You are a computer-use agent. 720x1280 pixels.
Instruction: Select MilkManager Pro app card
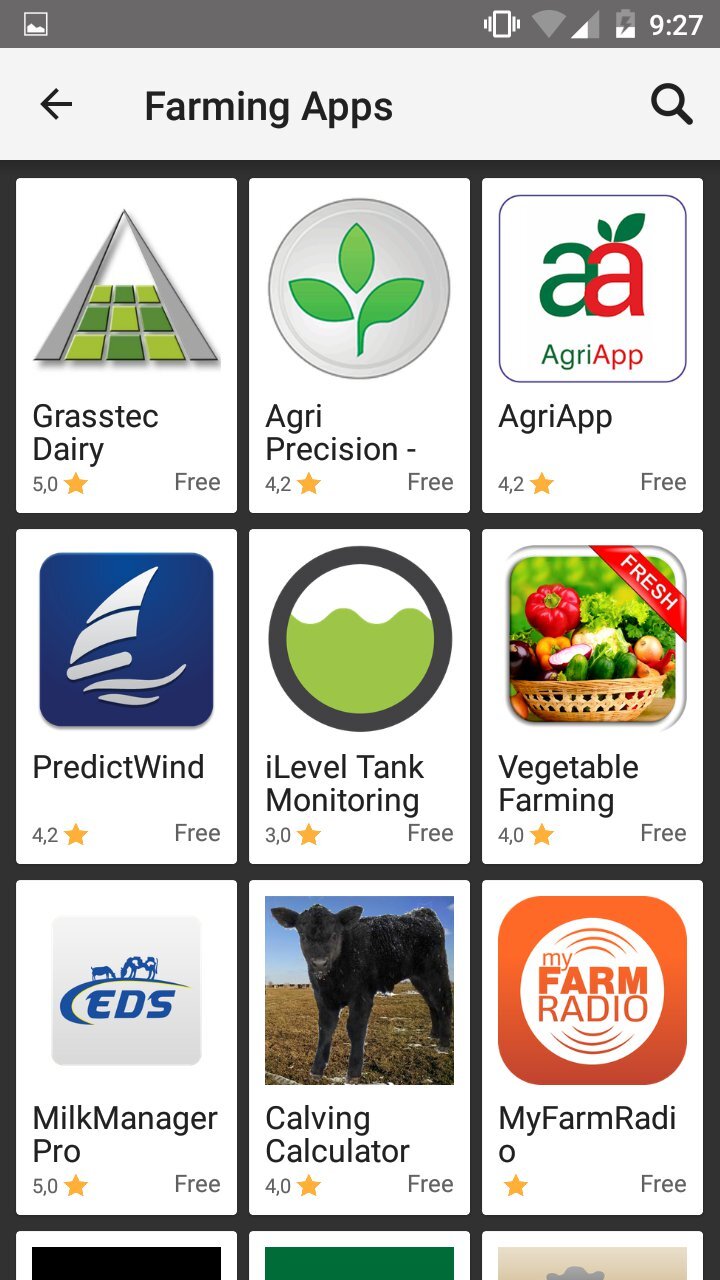(x=126, y=1047)
